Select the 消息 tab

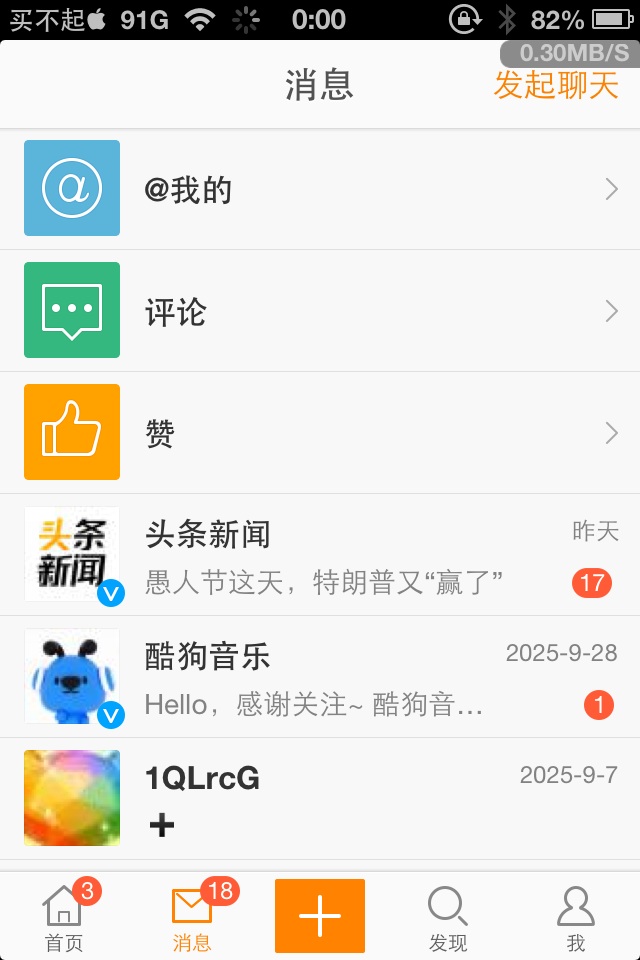[192, 917]
